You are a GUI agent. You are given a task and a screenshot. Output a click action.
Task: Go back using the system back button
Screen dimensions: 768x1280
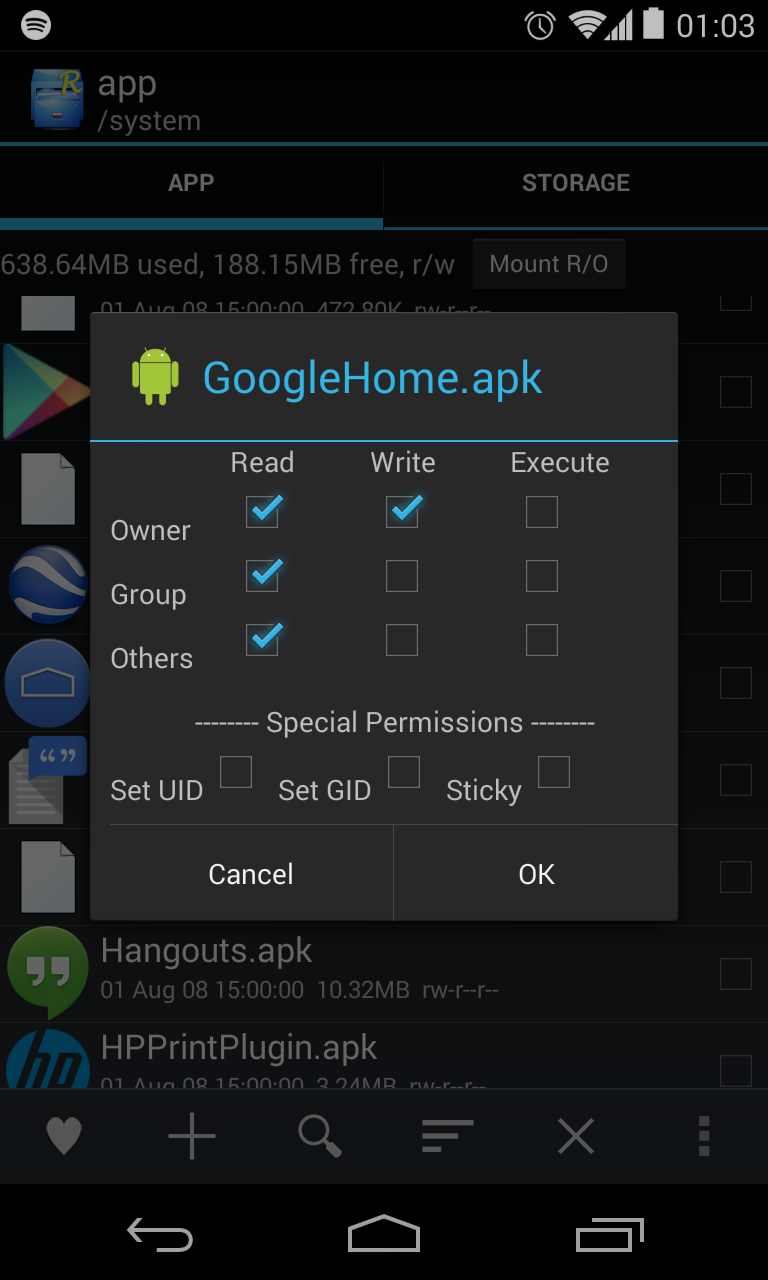tap(160, 1235)
